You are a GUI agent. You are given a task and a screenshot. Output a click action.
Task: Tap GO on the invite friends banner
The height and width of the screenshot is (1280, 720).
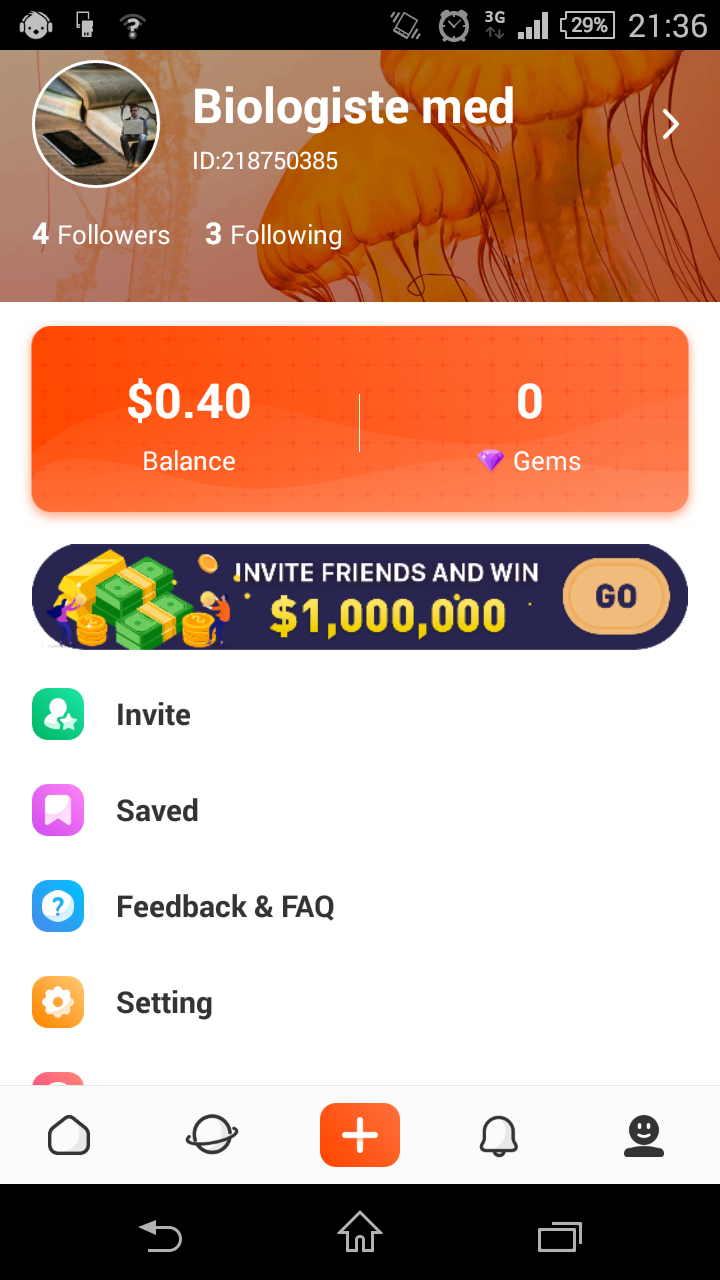pyautogui.click(x=615, y=597)
